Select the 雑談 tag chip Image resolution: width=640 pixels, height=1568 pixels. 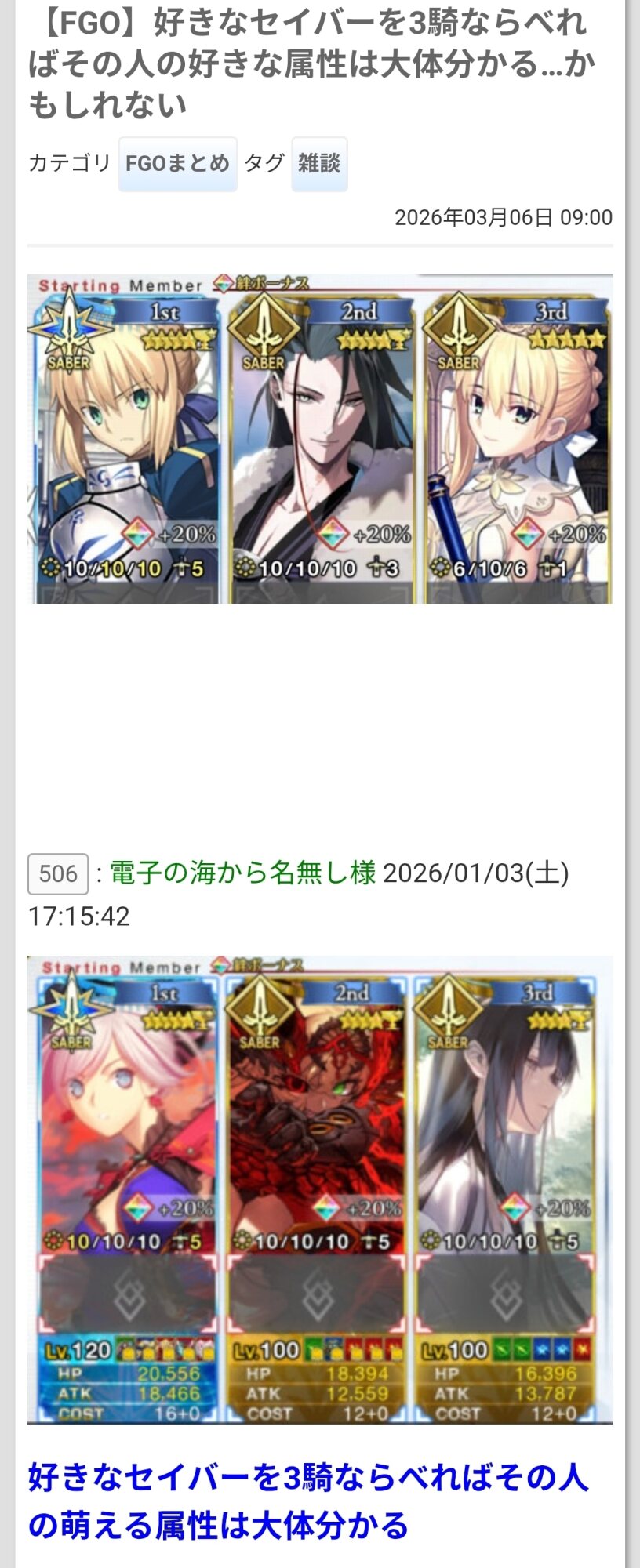(x=319, y=164)
